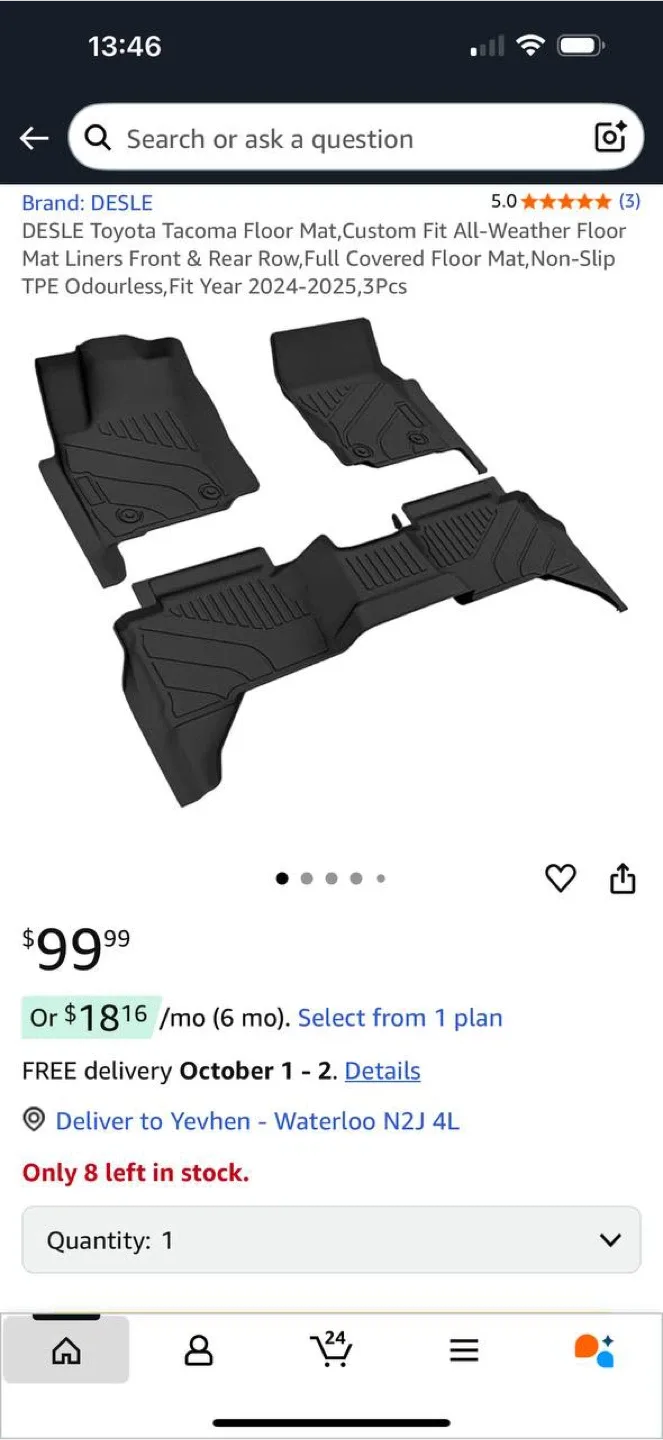Image resolution: width=663 pixels, height=1440 pixels.
Task: View the 5.0 star ratings and reviews
Action: (565, 201)
